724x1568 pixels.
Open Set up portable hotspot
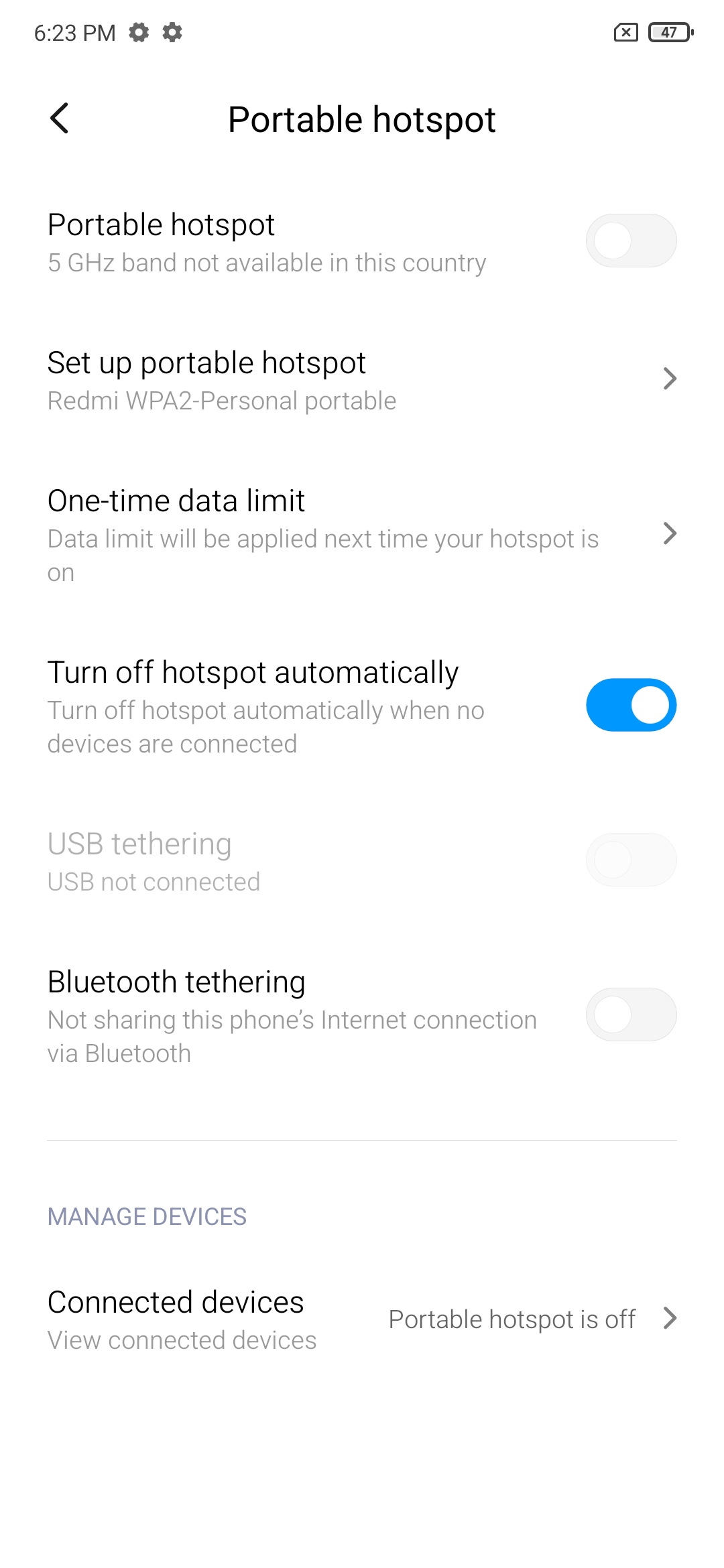click(x=362, y=379)
